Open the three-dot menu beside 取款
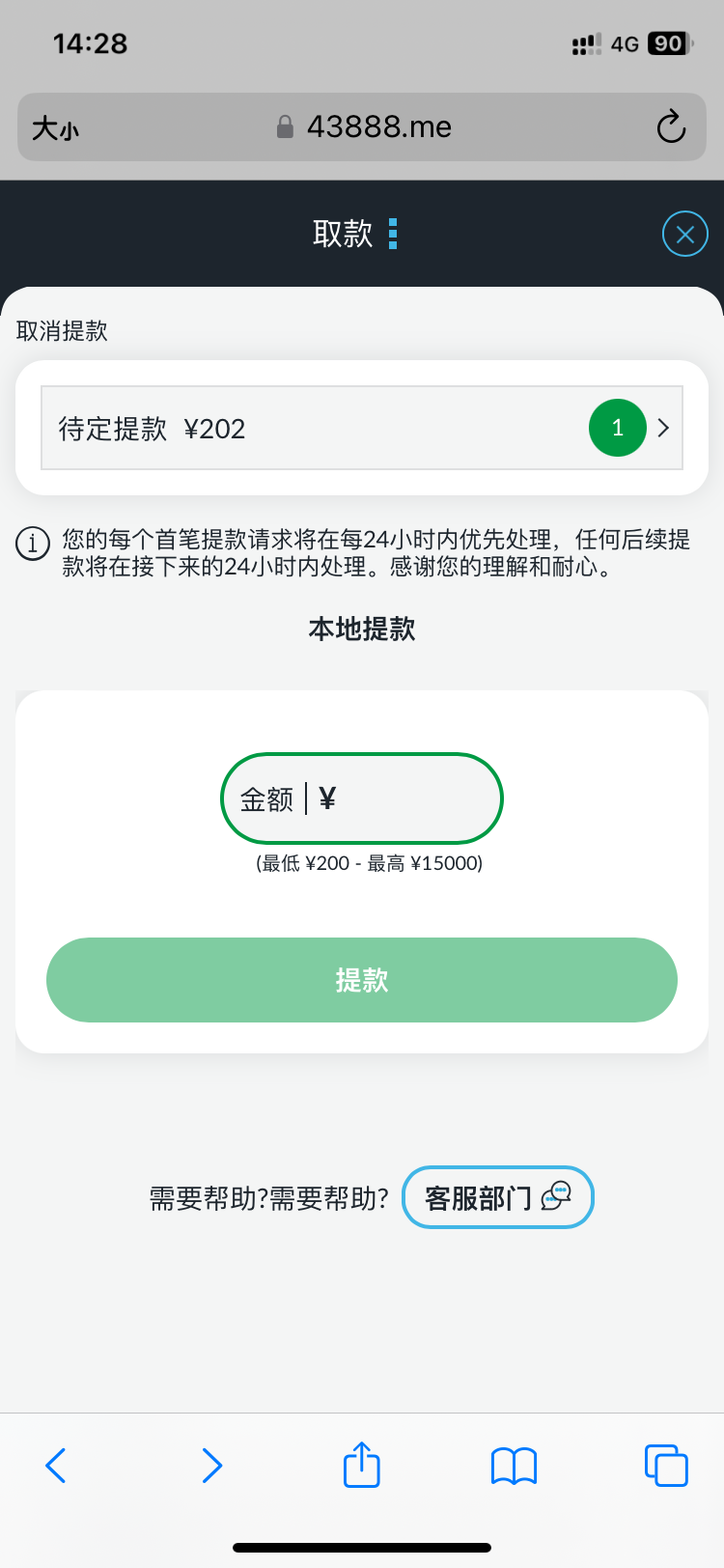The image size is (724, 1568). click(x=393, y=234)
